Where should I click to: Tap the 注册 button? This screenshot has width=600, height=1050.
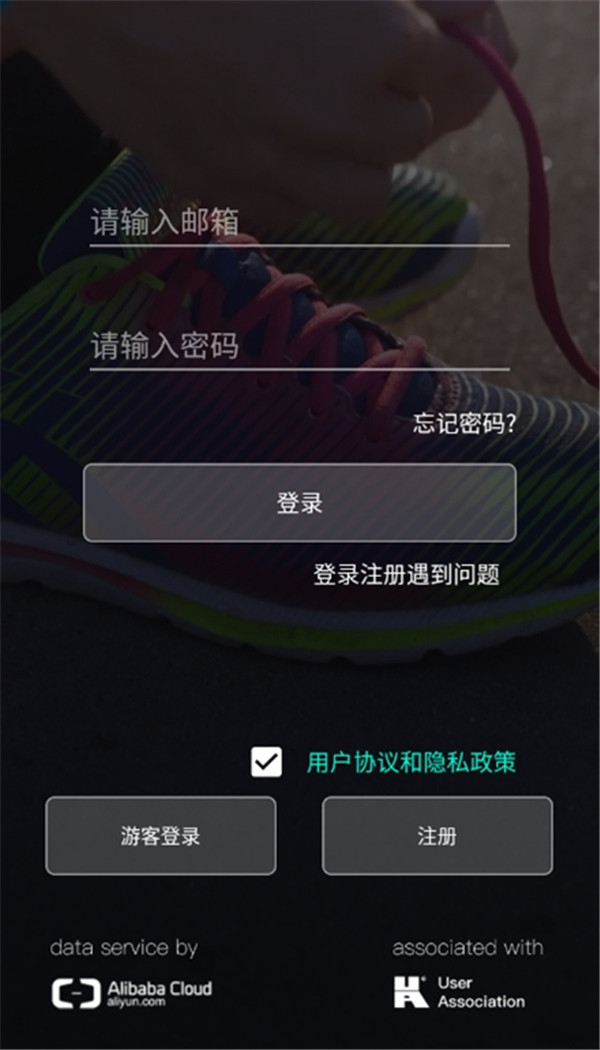[437, 836]
